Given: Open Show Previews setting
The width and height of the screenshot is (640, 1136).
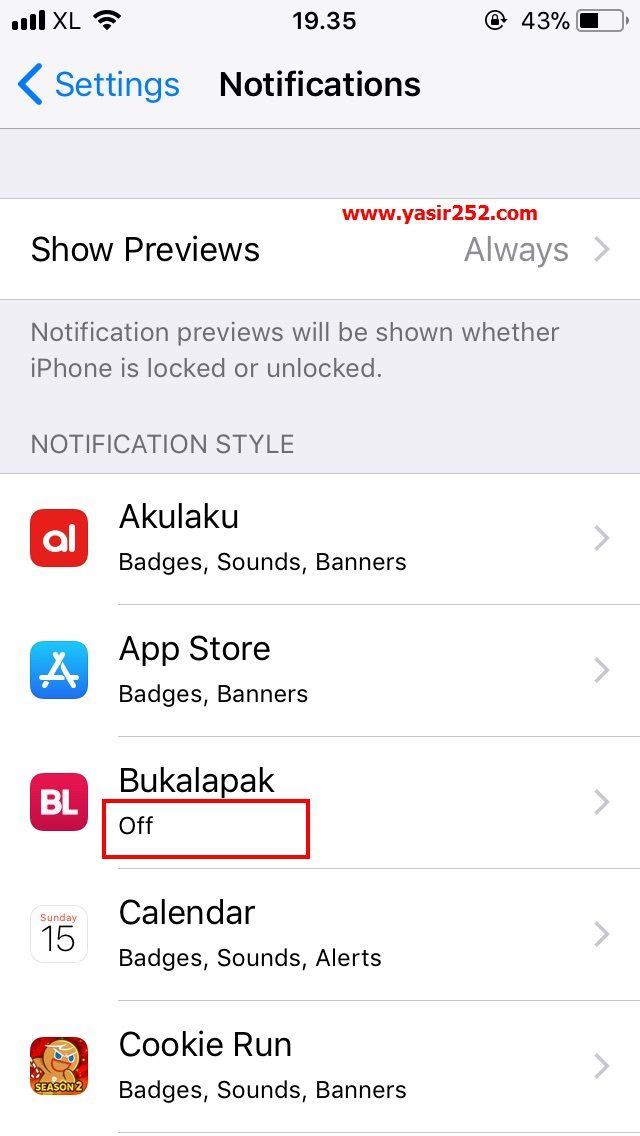Looking at the screenshot, I should [x=320, y=250].
